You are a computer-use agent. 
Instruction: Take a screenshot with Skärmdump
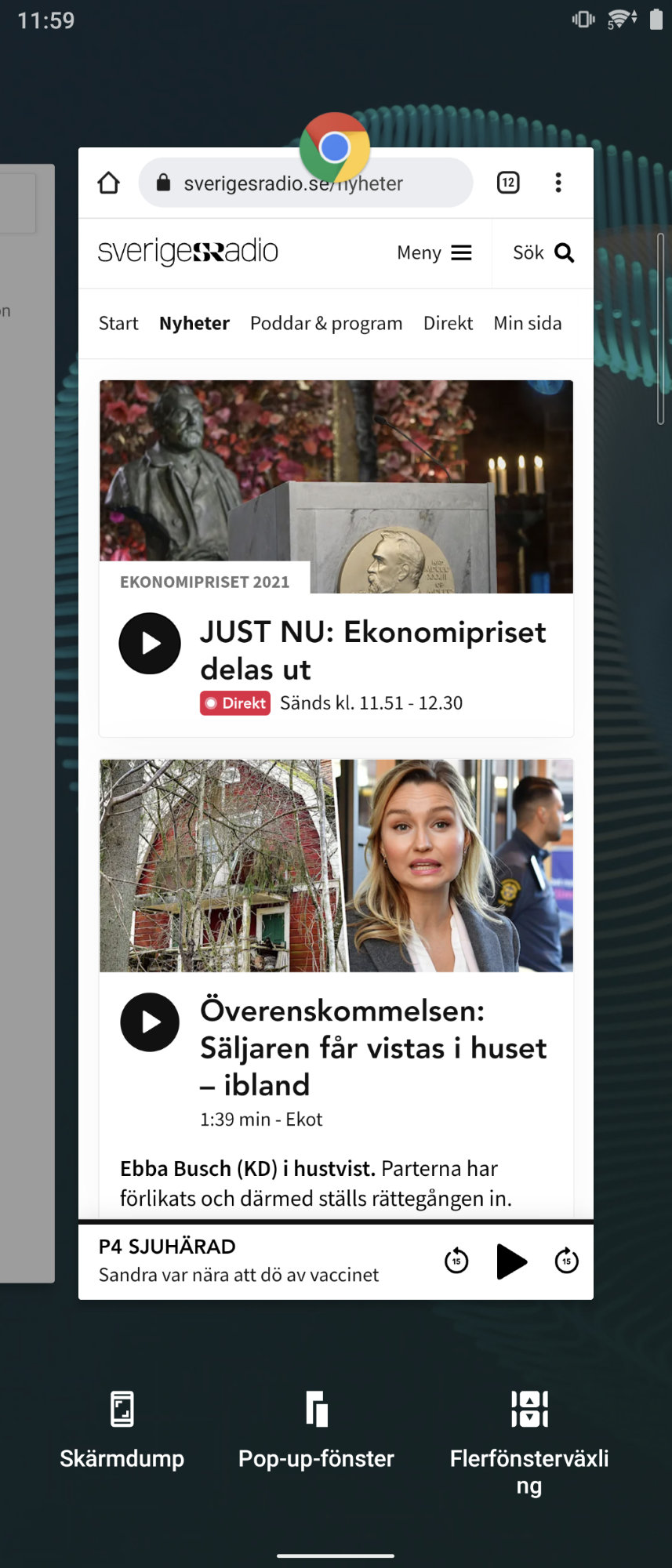(122, 1428)
